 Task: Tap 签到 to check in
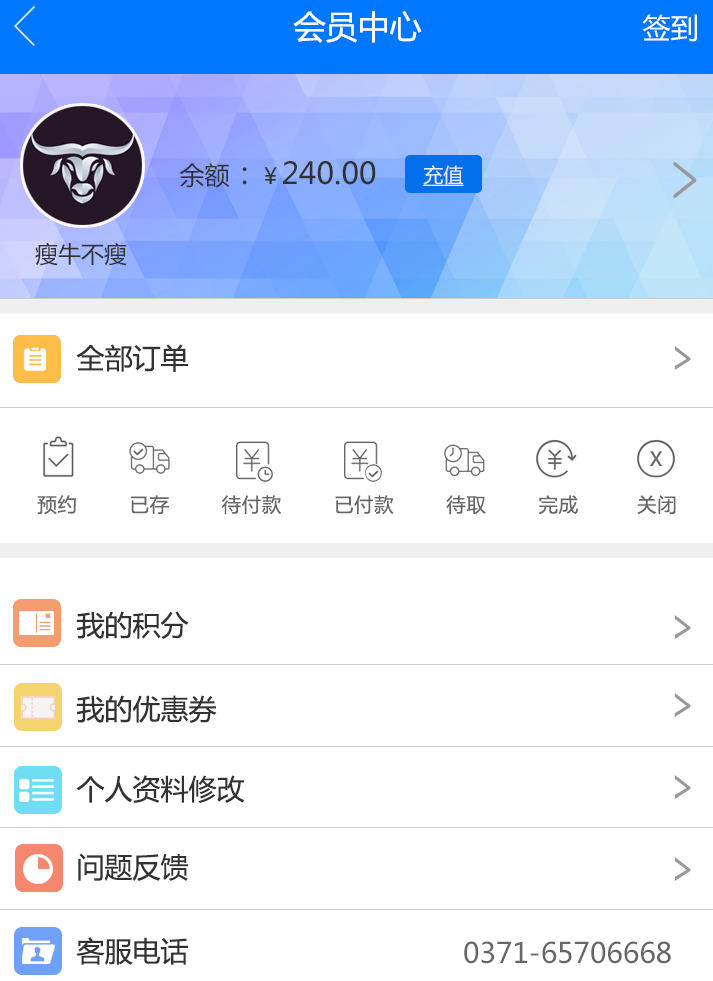[669, 28]
